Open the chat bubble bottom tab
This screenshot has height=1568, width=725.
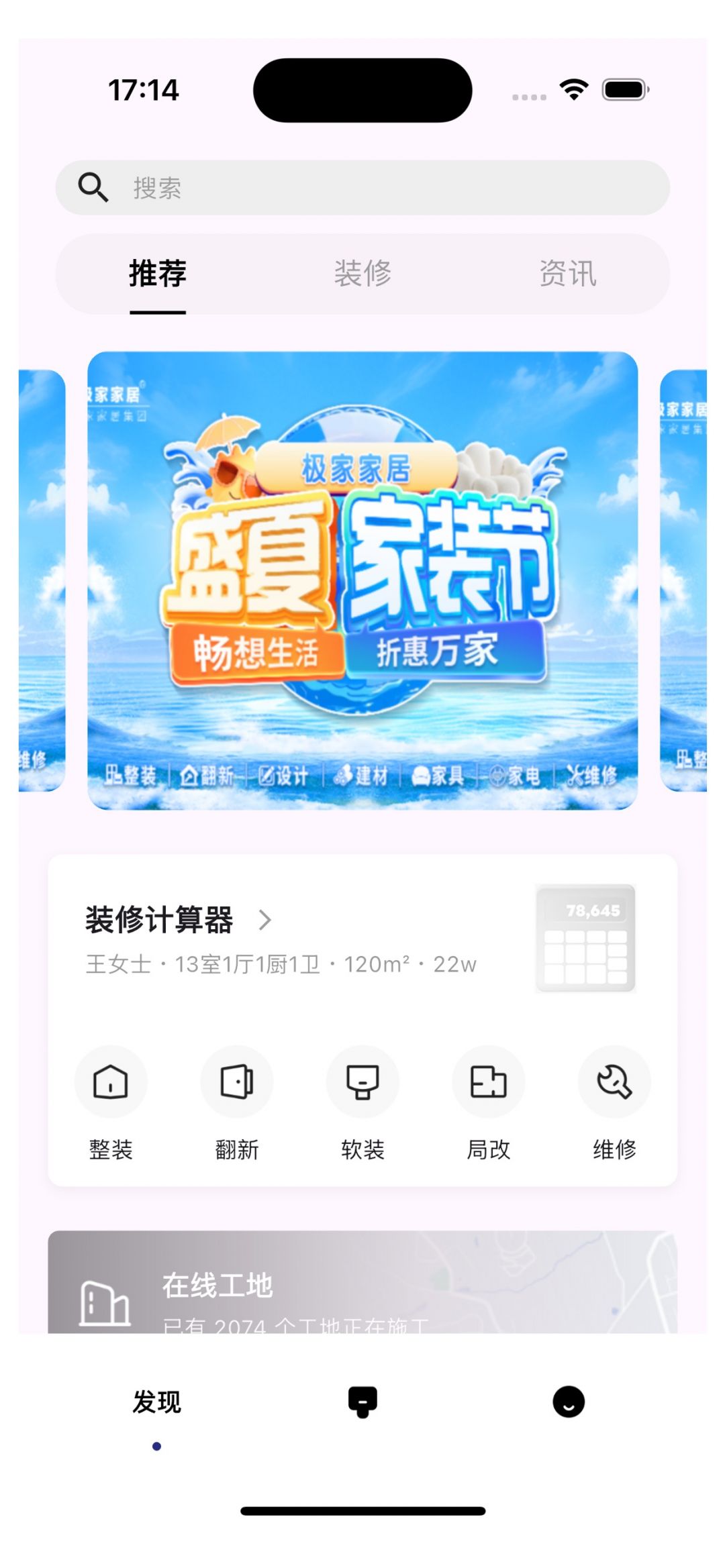point(362,1402)
